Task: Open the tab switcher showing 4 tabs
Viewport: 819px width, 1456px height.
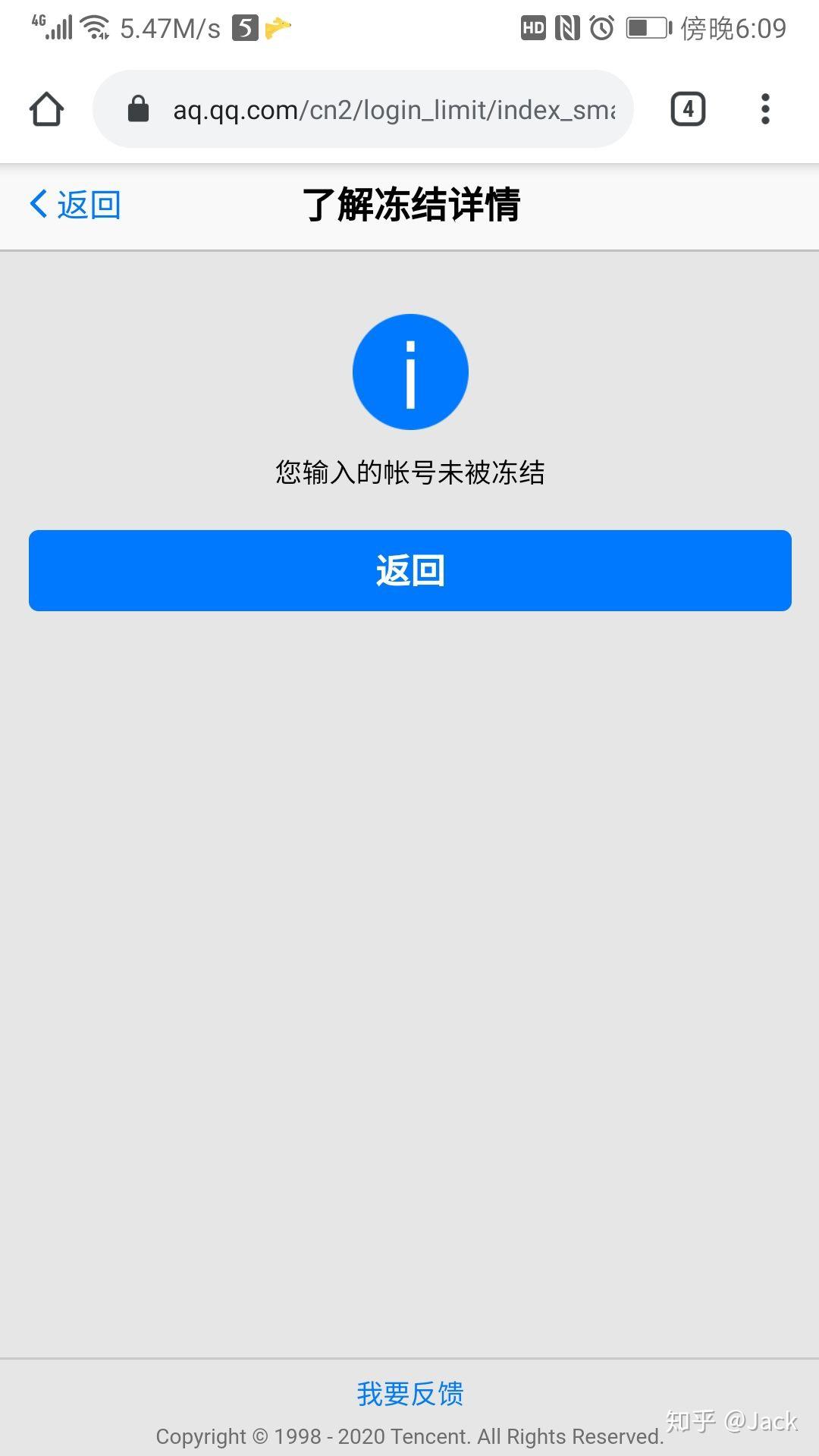Action: (x=688, y=109)
